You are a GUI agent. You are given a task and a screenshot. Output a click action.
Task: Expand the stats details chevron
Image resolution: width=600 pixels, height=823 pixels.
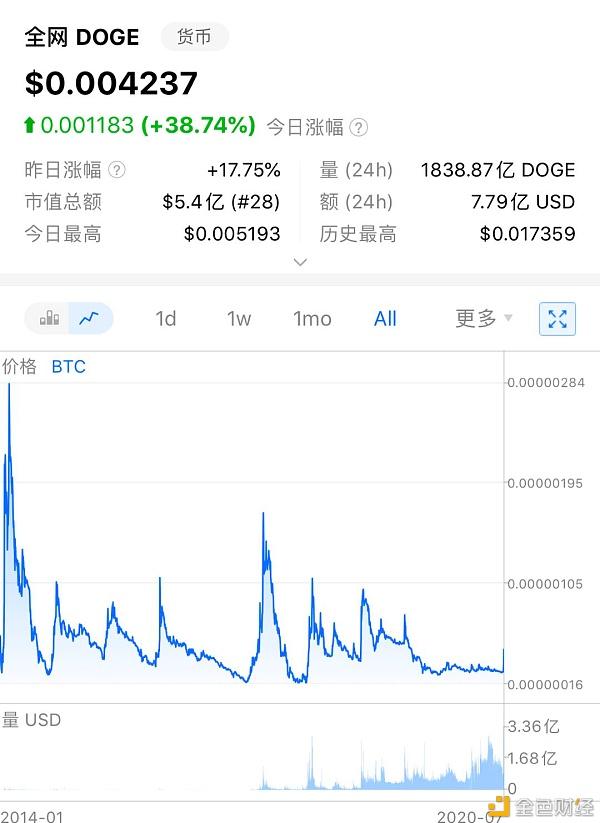(300, 262)
